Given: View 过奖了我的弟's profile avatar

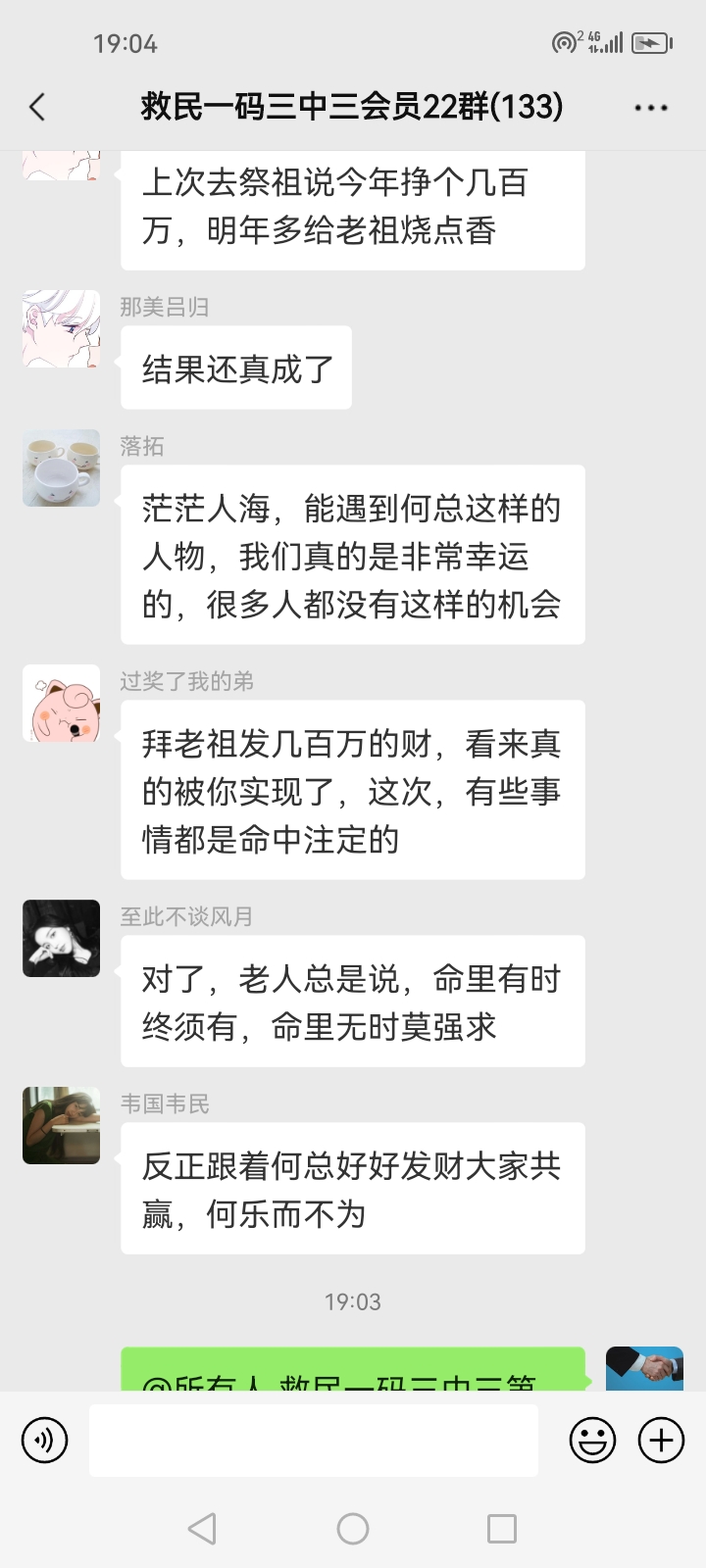Looking at the screenshot, I should (62, 704).
